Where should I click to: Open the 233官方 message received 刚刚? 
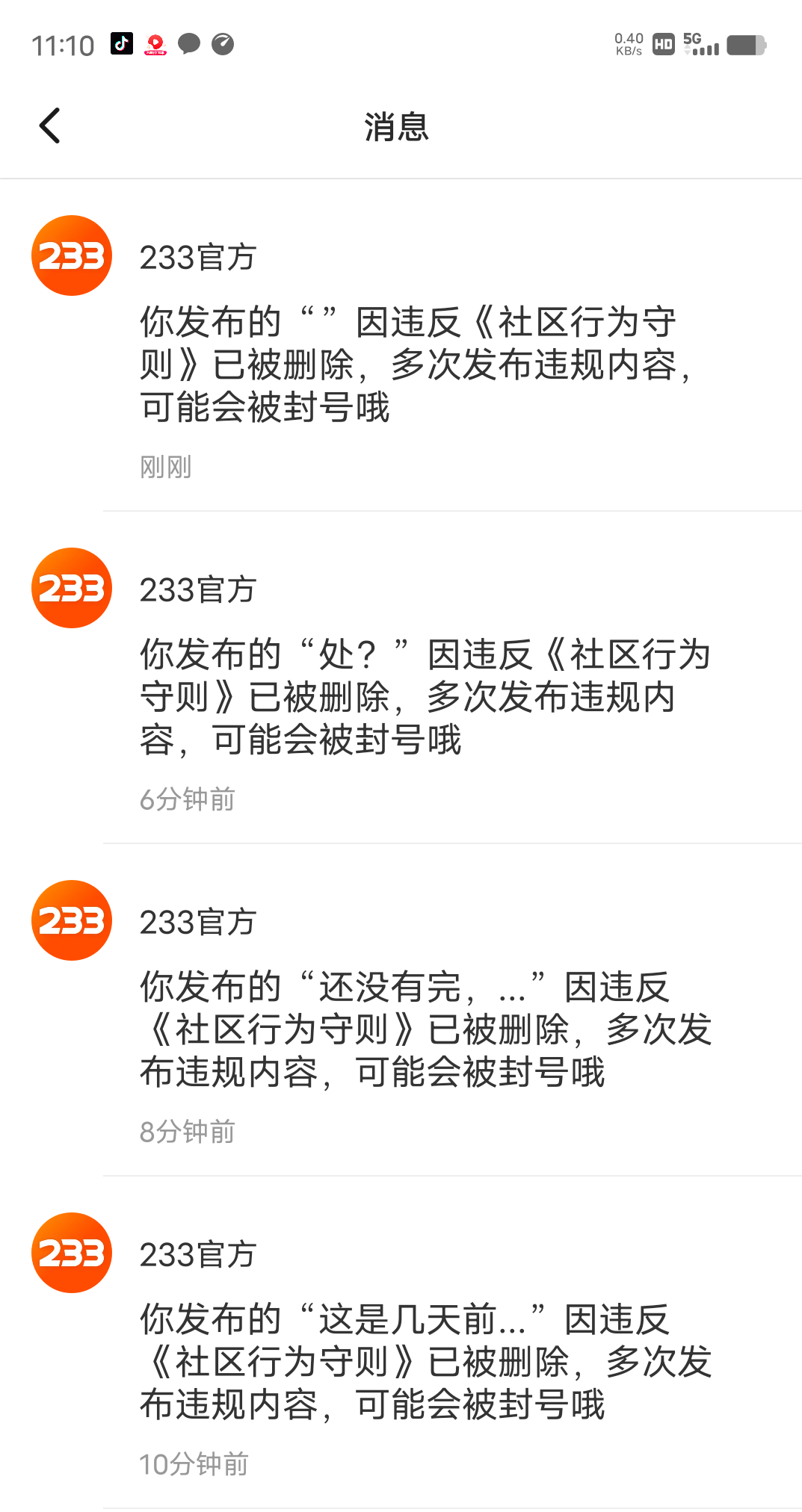415,365
